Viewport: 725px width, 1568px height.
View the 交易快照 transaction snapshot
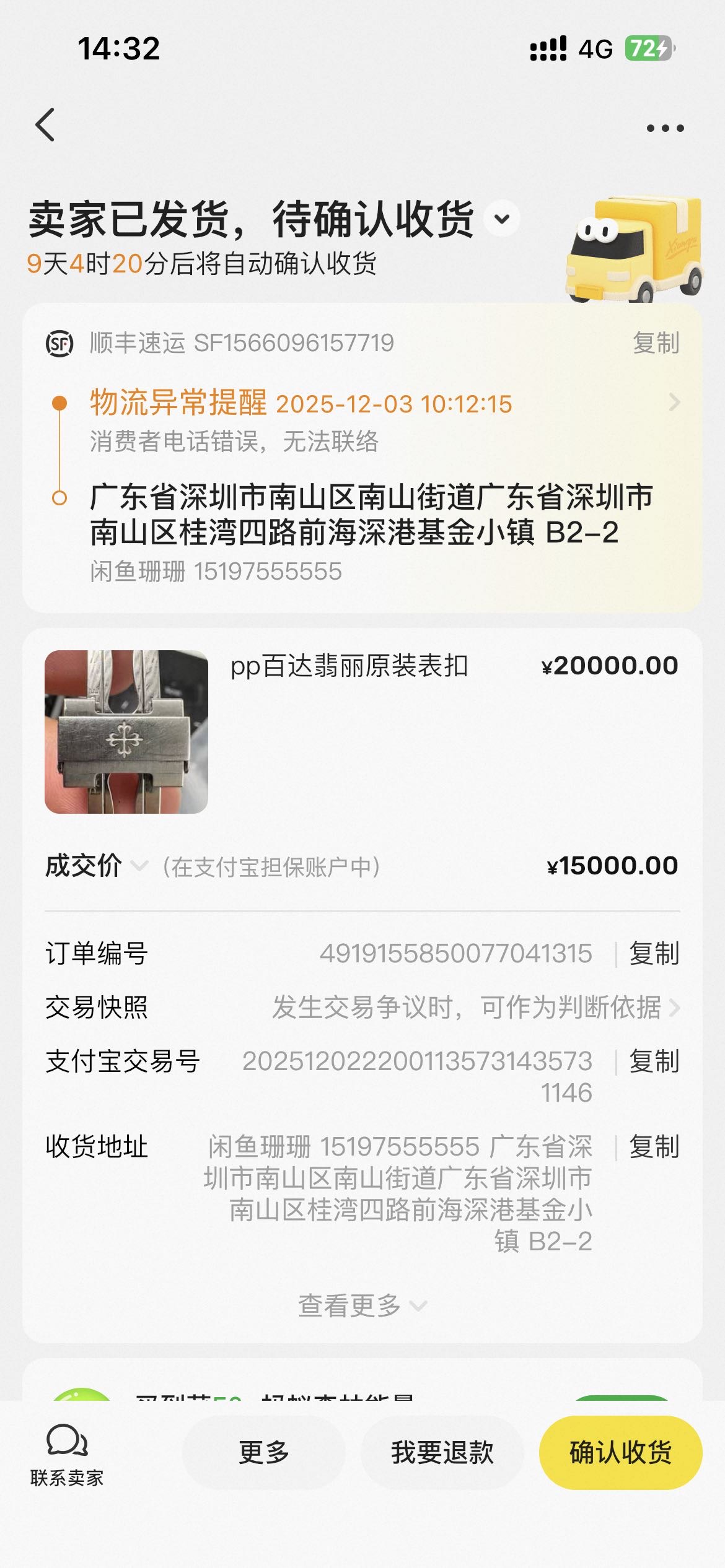(x=475, y=1008)
